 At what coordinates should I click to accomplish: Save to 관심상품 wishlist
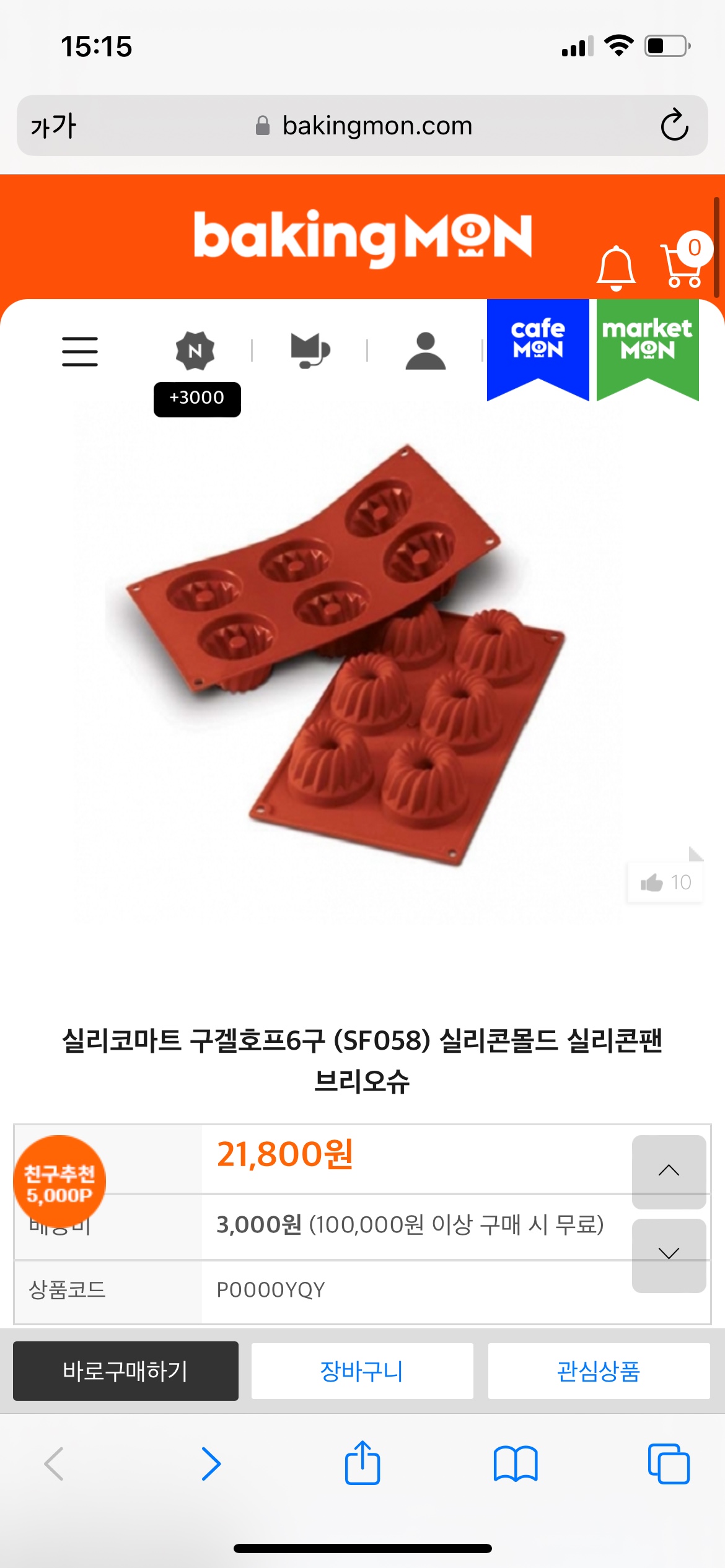click(x=599, y=1370)
